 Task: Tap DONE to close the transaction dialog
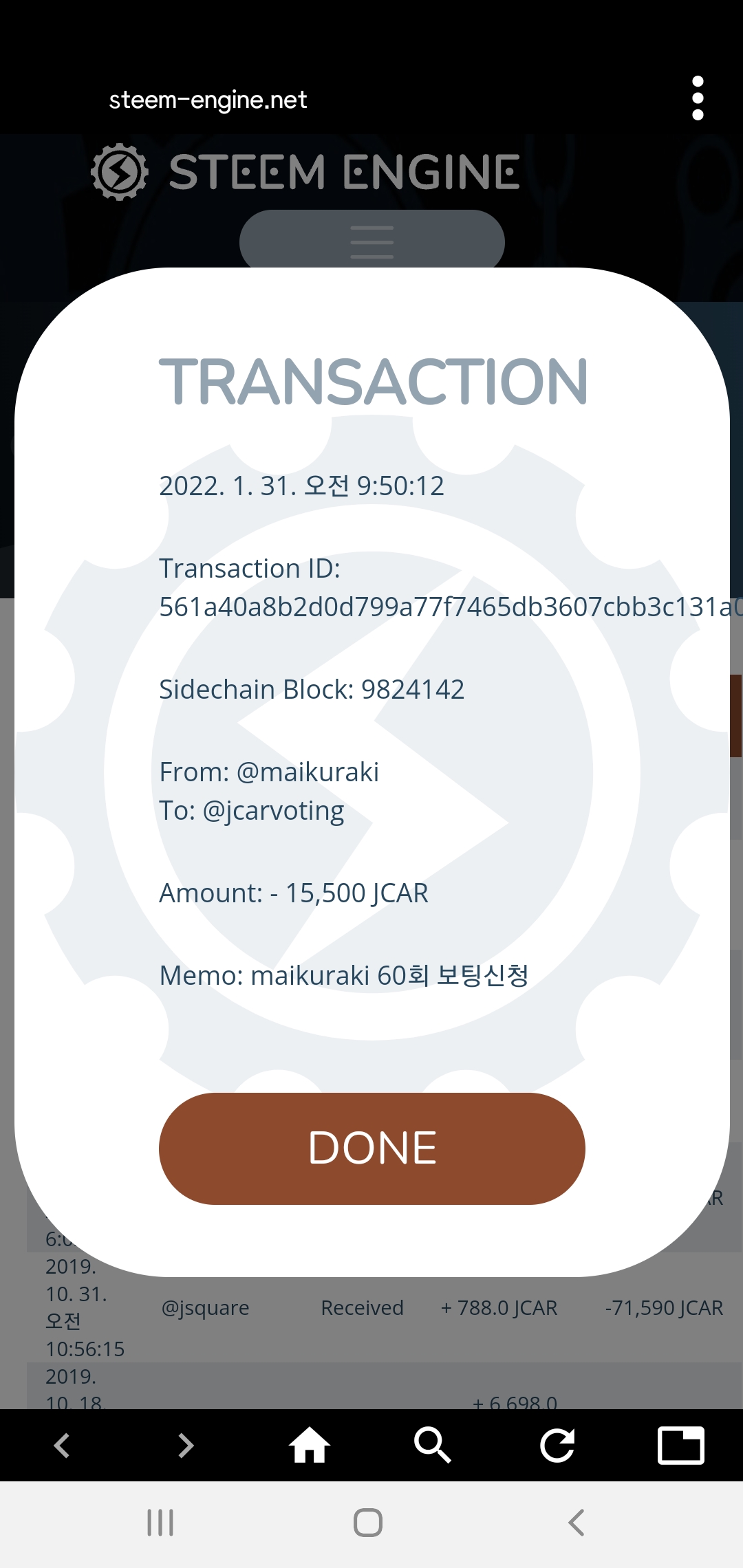[x=371, y=1148]
